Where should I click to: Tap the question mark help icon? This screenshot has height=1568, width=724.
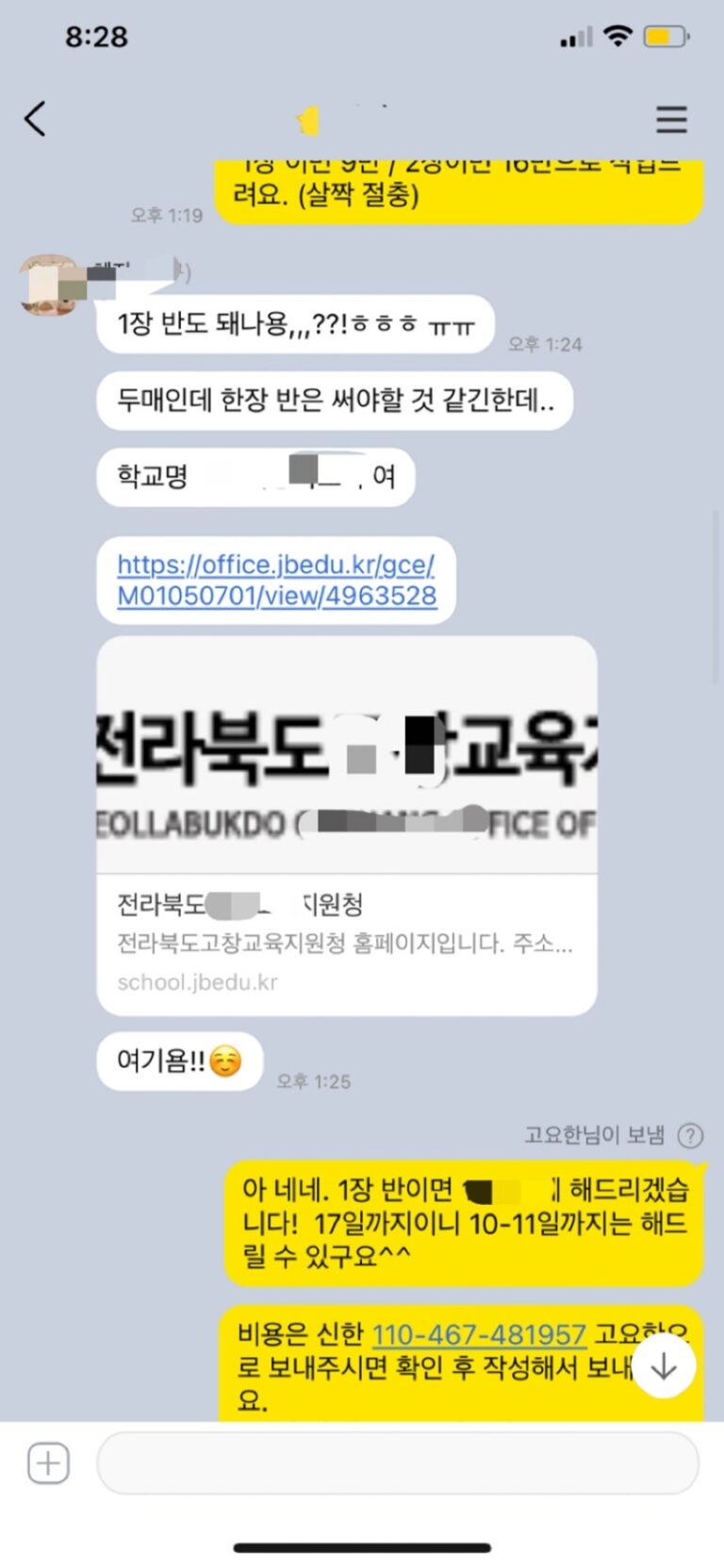click(691, 1135)
